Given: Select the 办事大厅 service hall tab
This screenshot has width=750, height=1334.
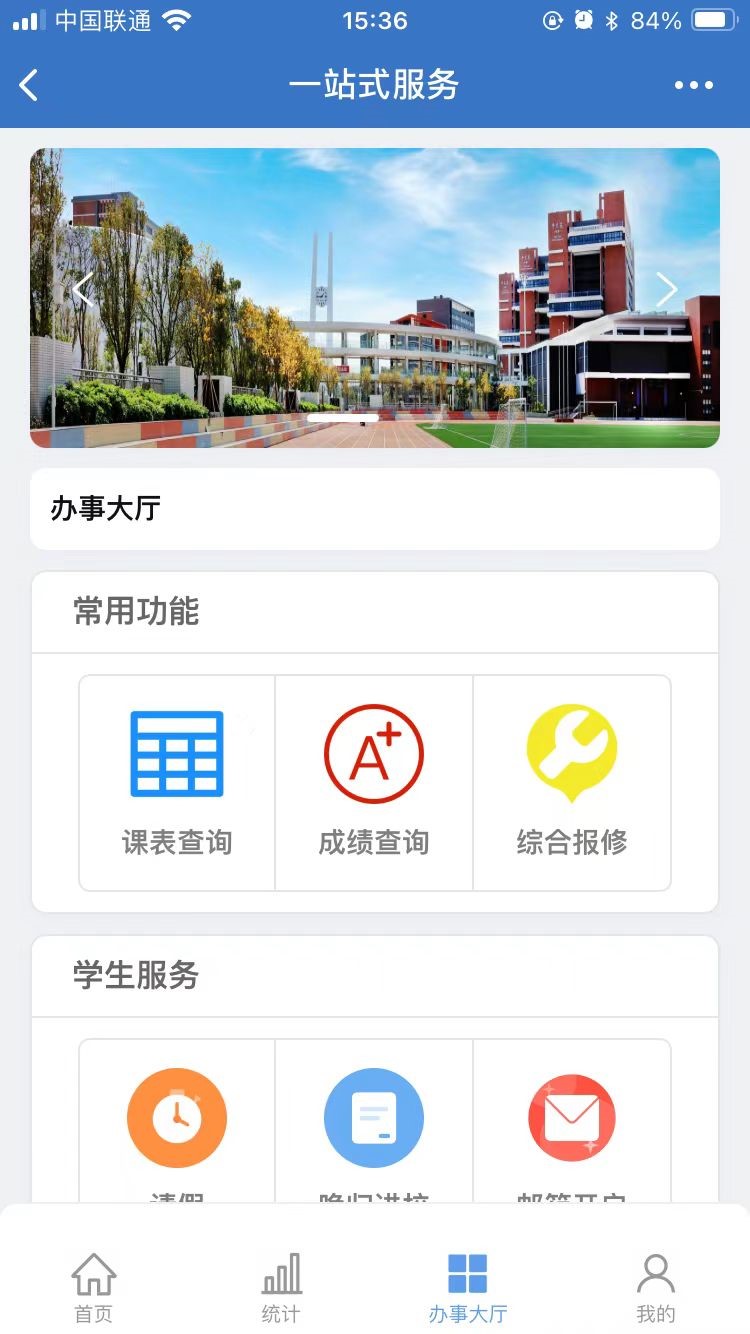Looking at the screenshot, I should tap(468, 1288).
